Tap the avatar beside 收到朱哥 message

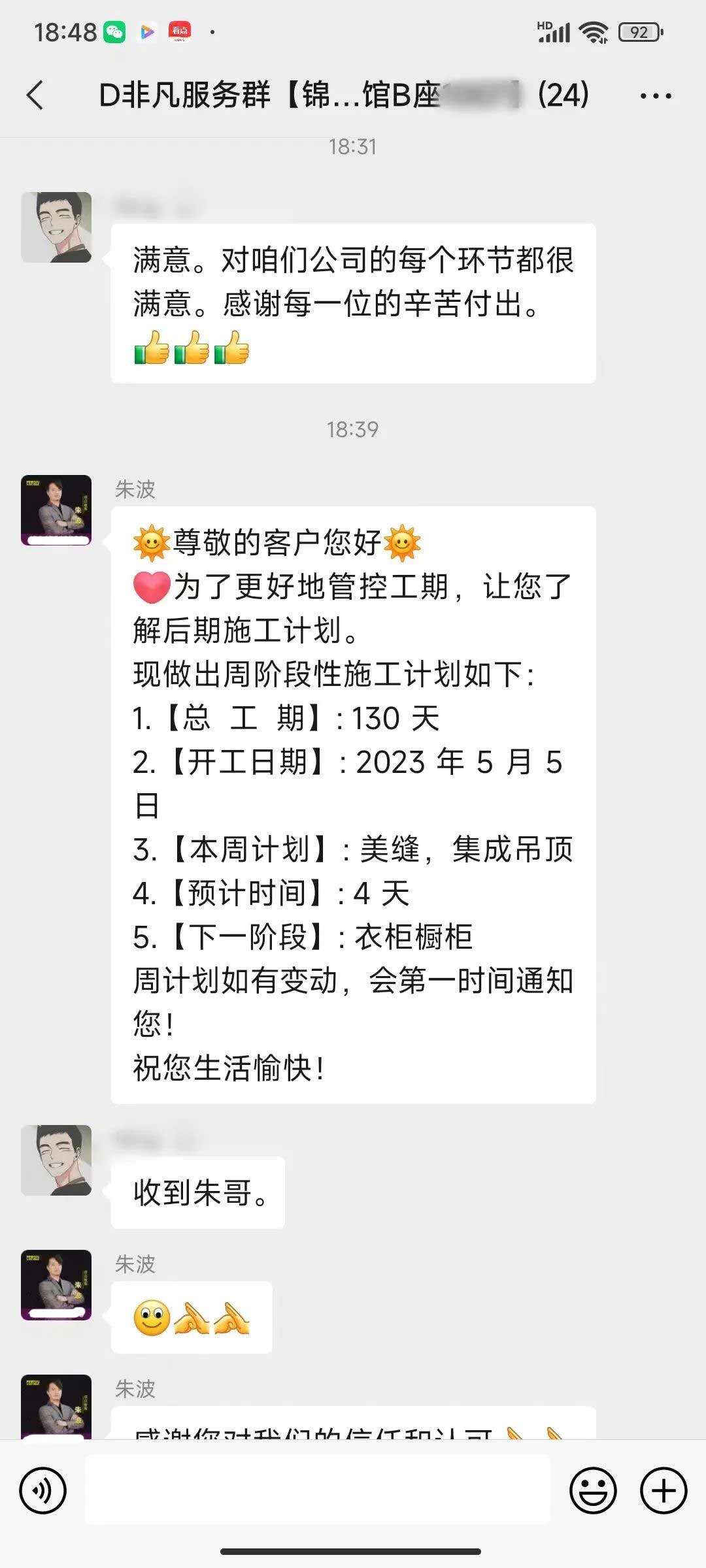(x=56, y=1160)
